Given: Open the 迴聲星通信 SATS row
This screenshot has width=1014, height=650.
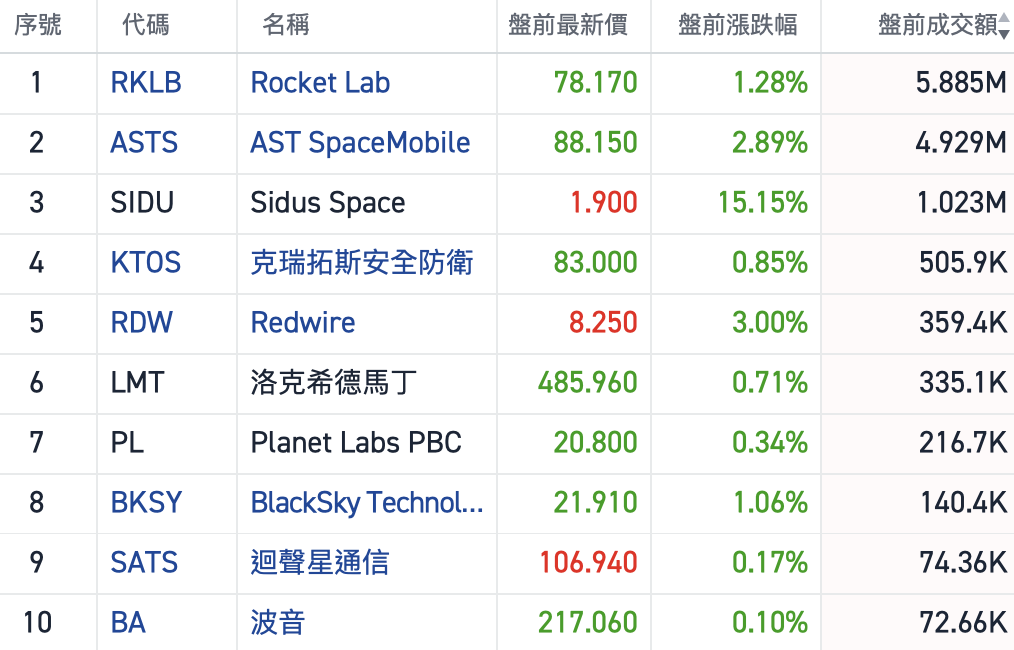Looking at the screenshot, I should tap(319, 563).
